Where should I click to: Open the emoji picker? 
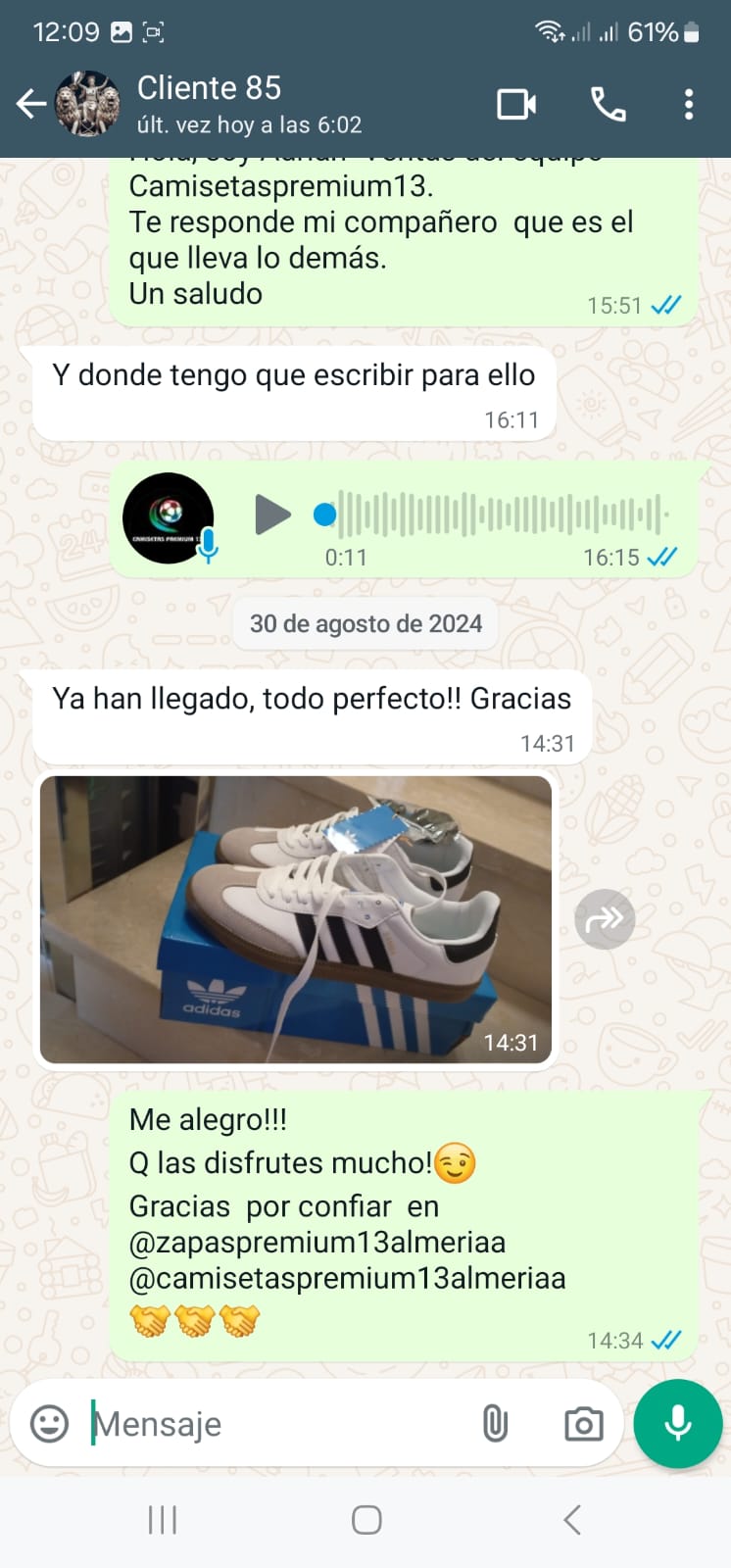50,1423
